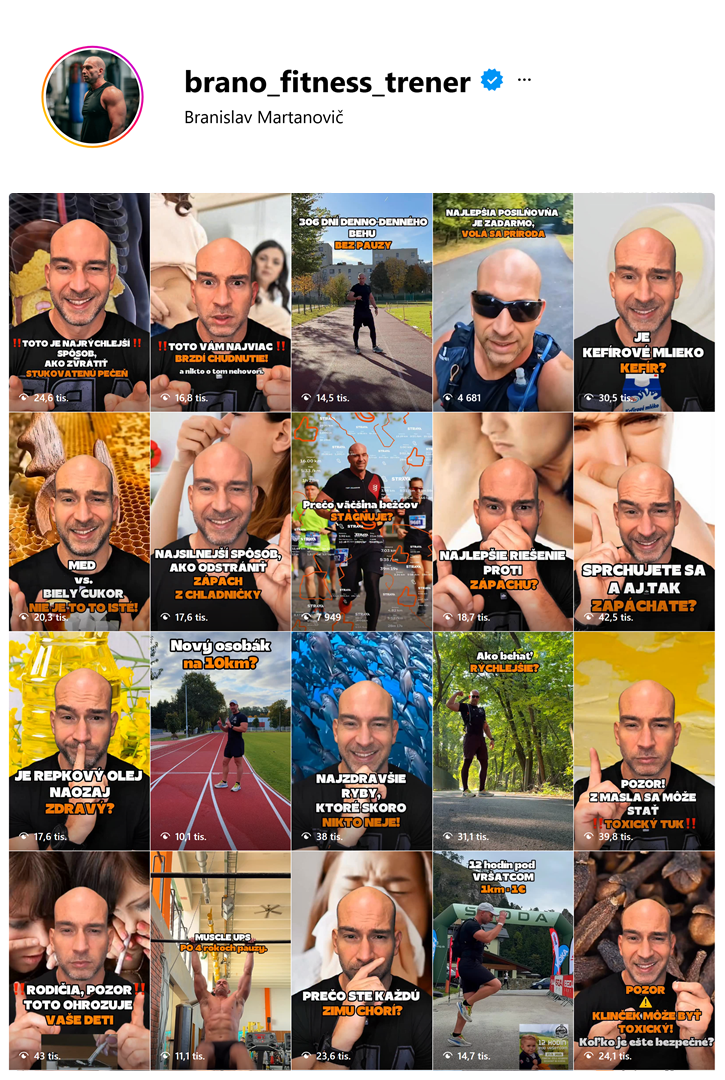This screenshot has height=1080, width=725.
Task: Open the '306 dní denného behu' reel
Action: tap(362, 302)
